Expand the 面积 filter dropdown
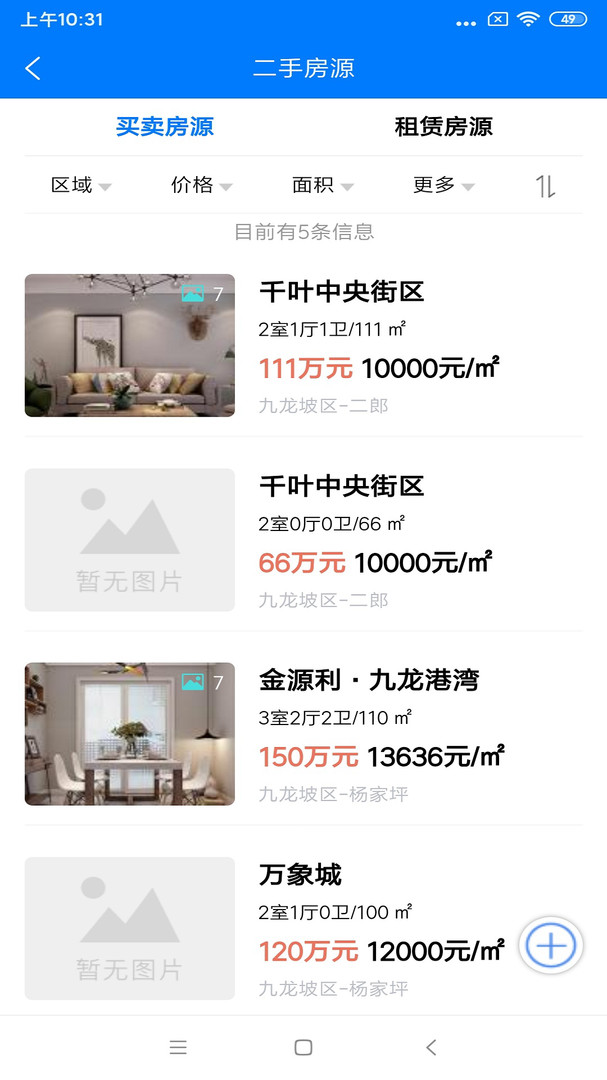The height and width of the screenshot is (1080, 607). (322, 185)
